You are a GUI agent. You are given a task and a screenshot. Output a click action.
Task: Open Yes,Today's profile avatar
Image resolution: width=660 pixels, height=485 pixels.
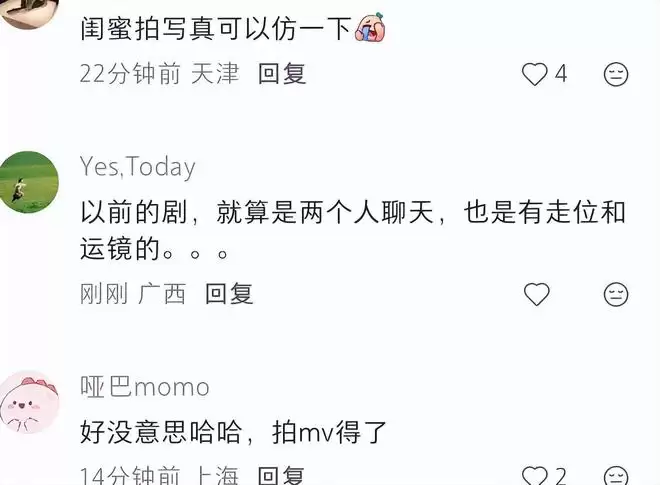[x=28, y=181]
